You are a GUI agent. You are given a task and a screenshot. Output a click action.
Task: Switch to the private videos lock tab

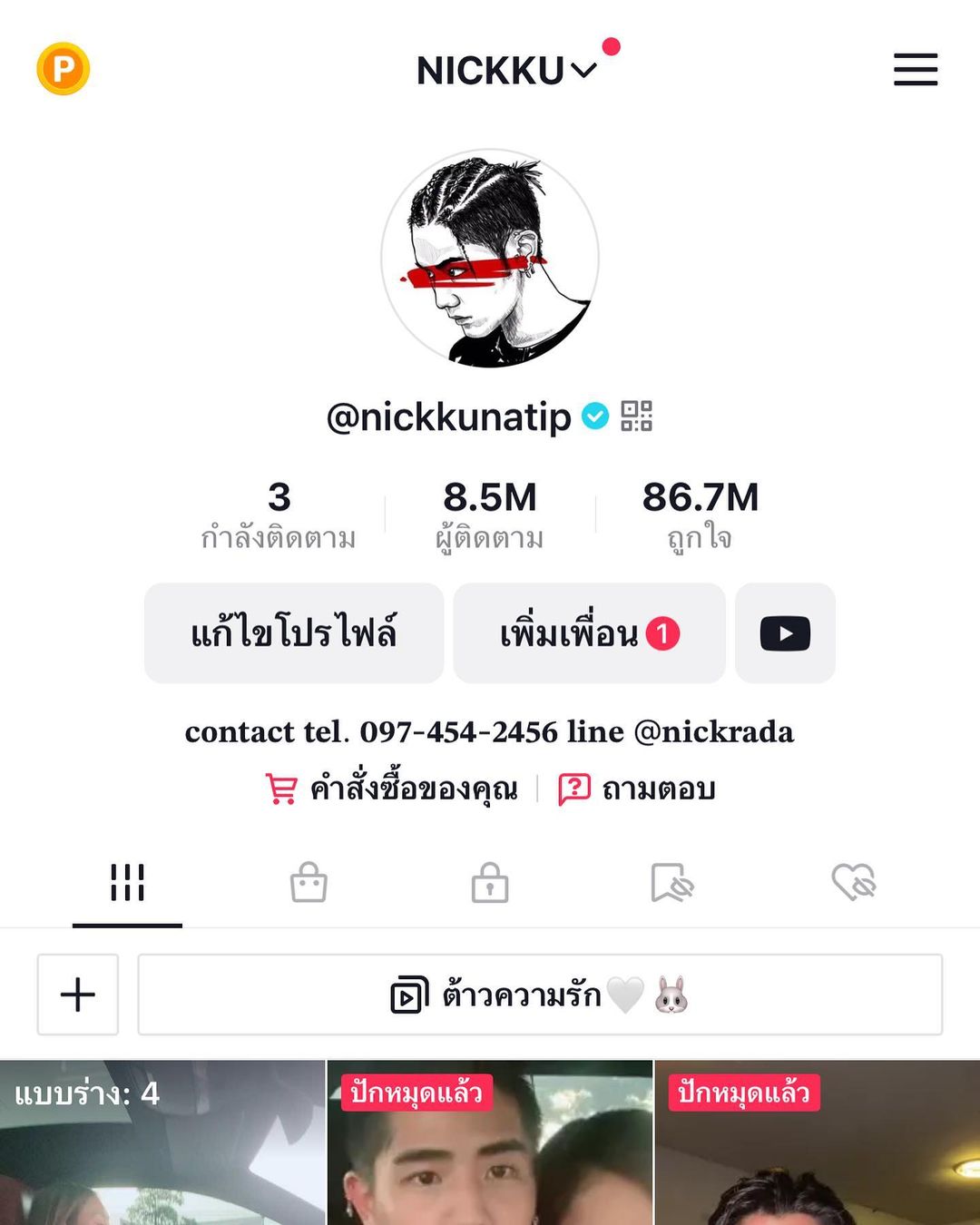click(490, 882)
